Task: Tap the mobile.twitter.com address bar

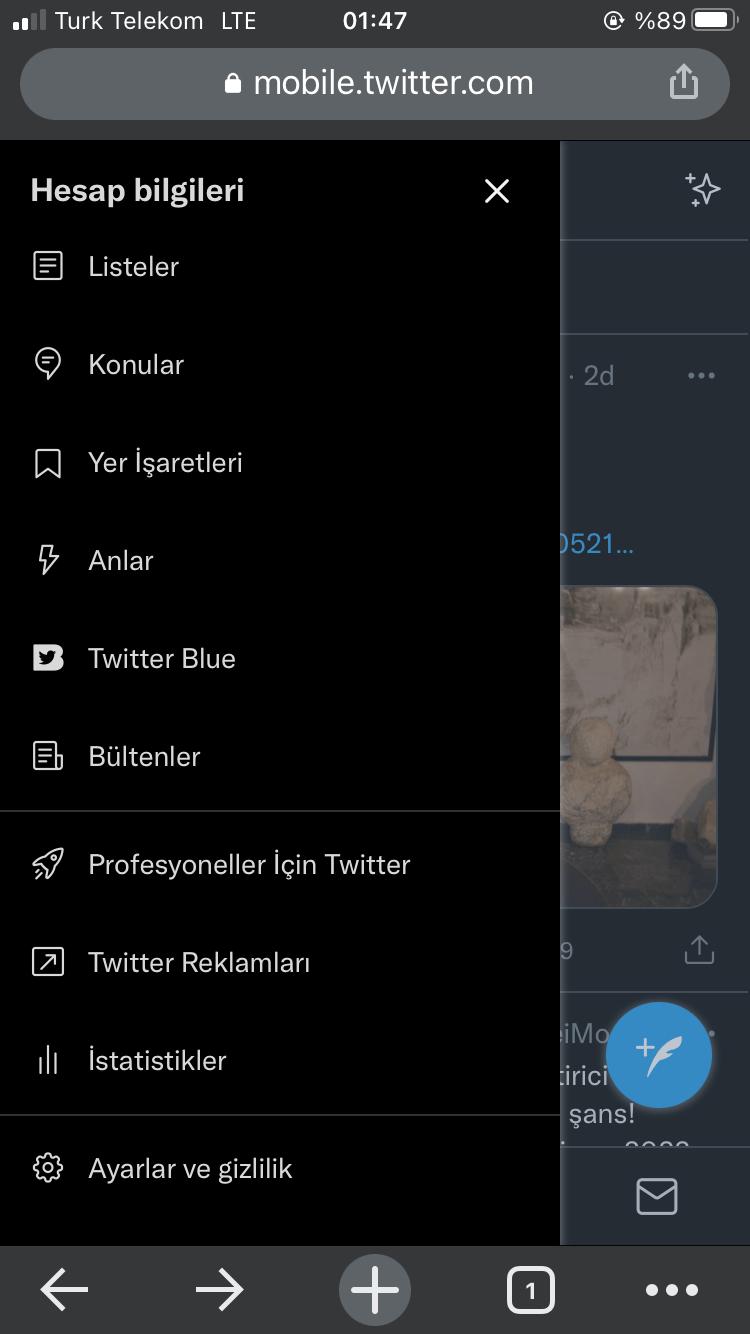Action: point(375,84)
